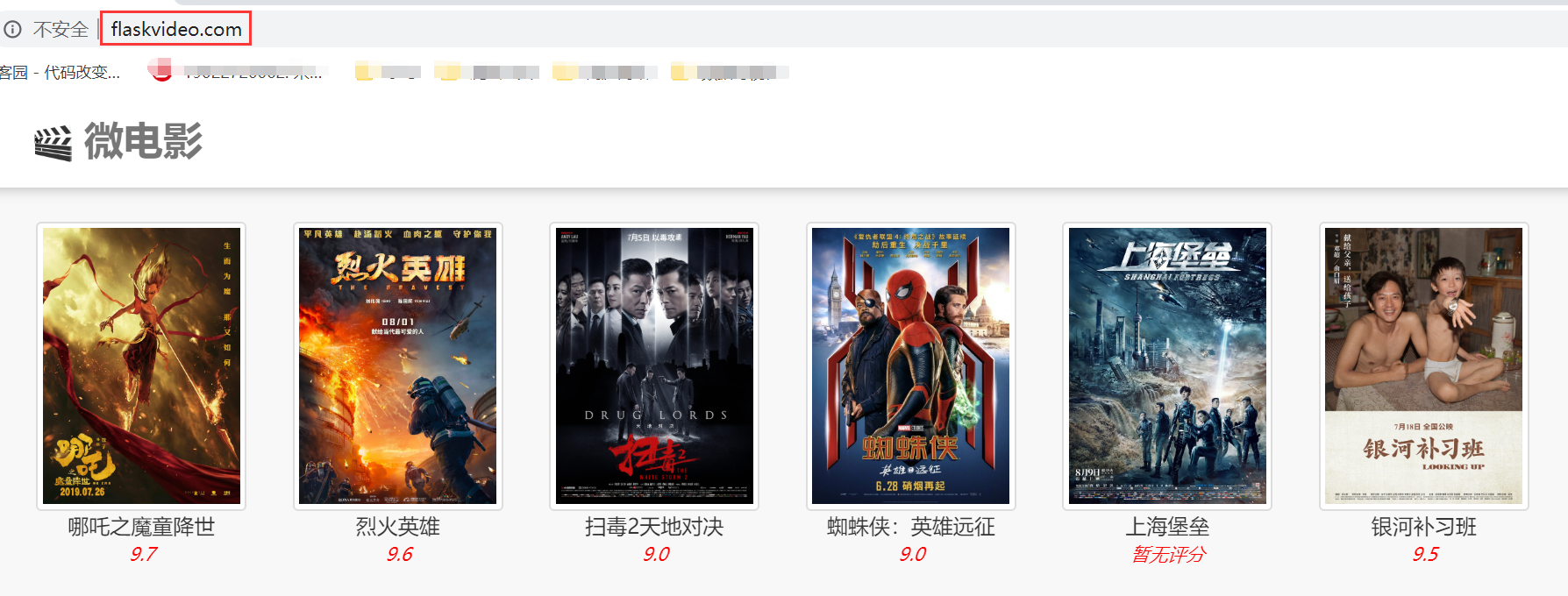Open the 哪吒之魔童降世 movie poster
The height and width of the screenshot is (596, 1568).
tap(141, 365)
